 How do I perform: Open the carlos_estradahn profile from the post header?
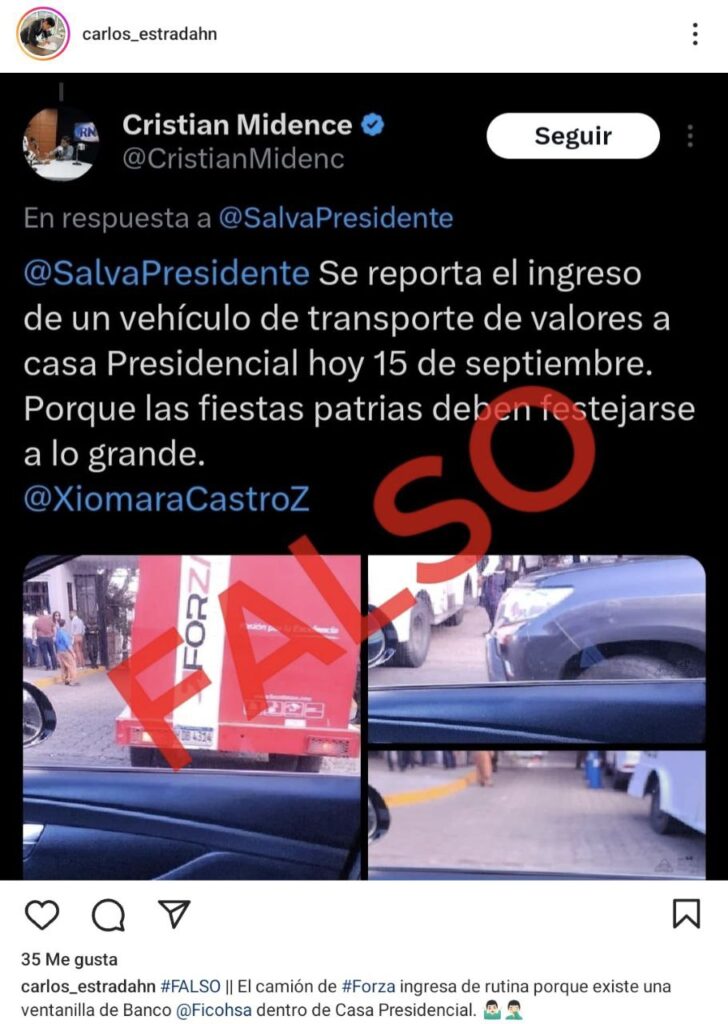[x=149, y=34]
